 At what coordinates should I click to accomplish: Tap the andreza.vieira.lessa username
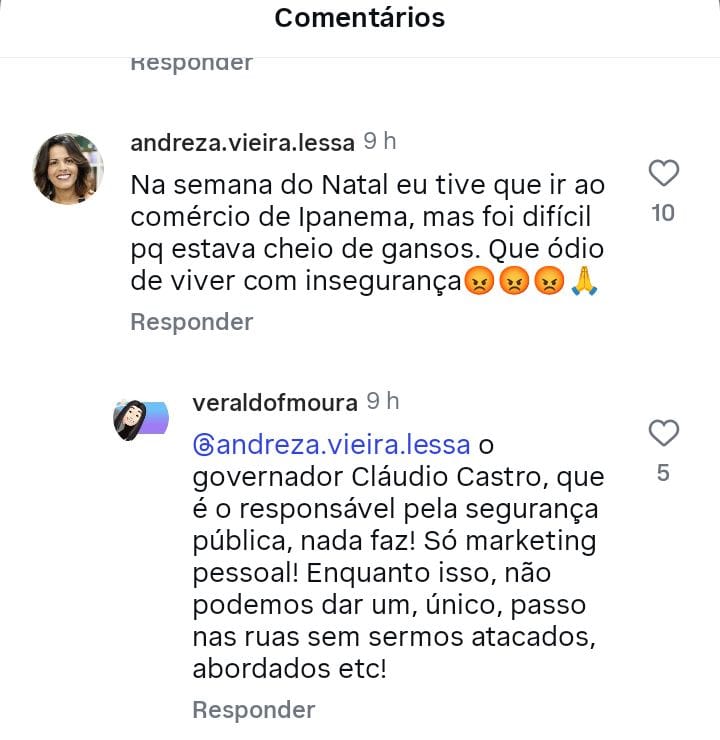[242, 143]
